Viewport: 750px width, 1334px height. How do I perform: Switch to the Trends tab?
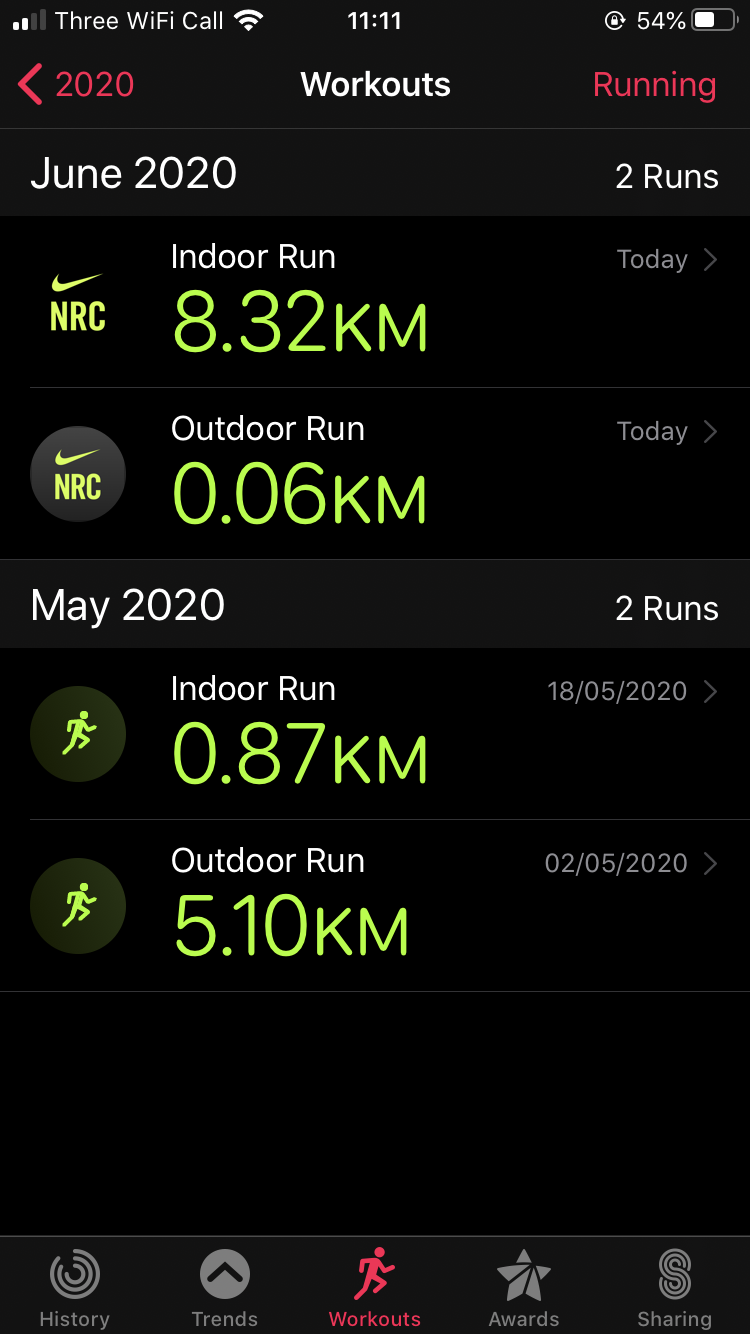click(x=225, y=1288)
